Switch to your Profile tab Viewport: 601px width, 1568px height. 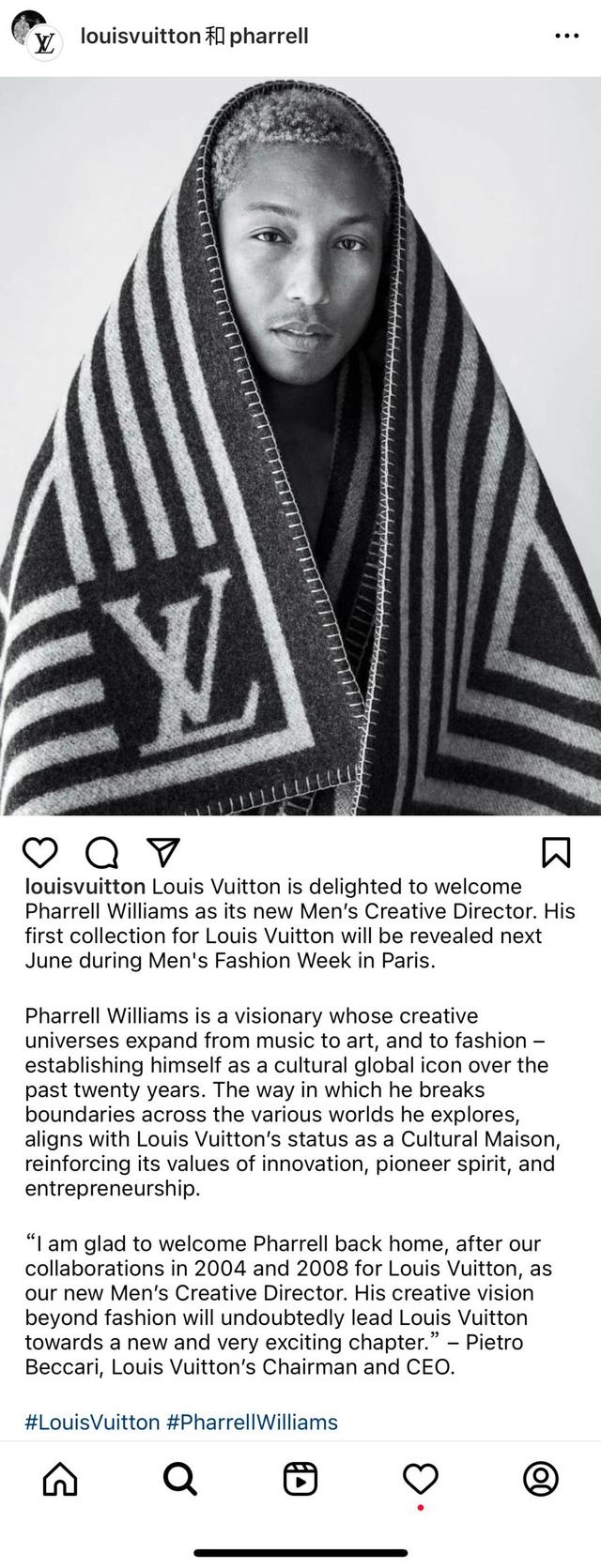[541, 1479]
